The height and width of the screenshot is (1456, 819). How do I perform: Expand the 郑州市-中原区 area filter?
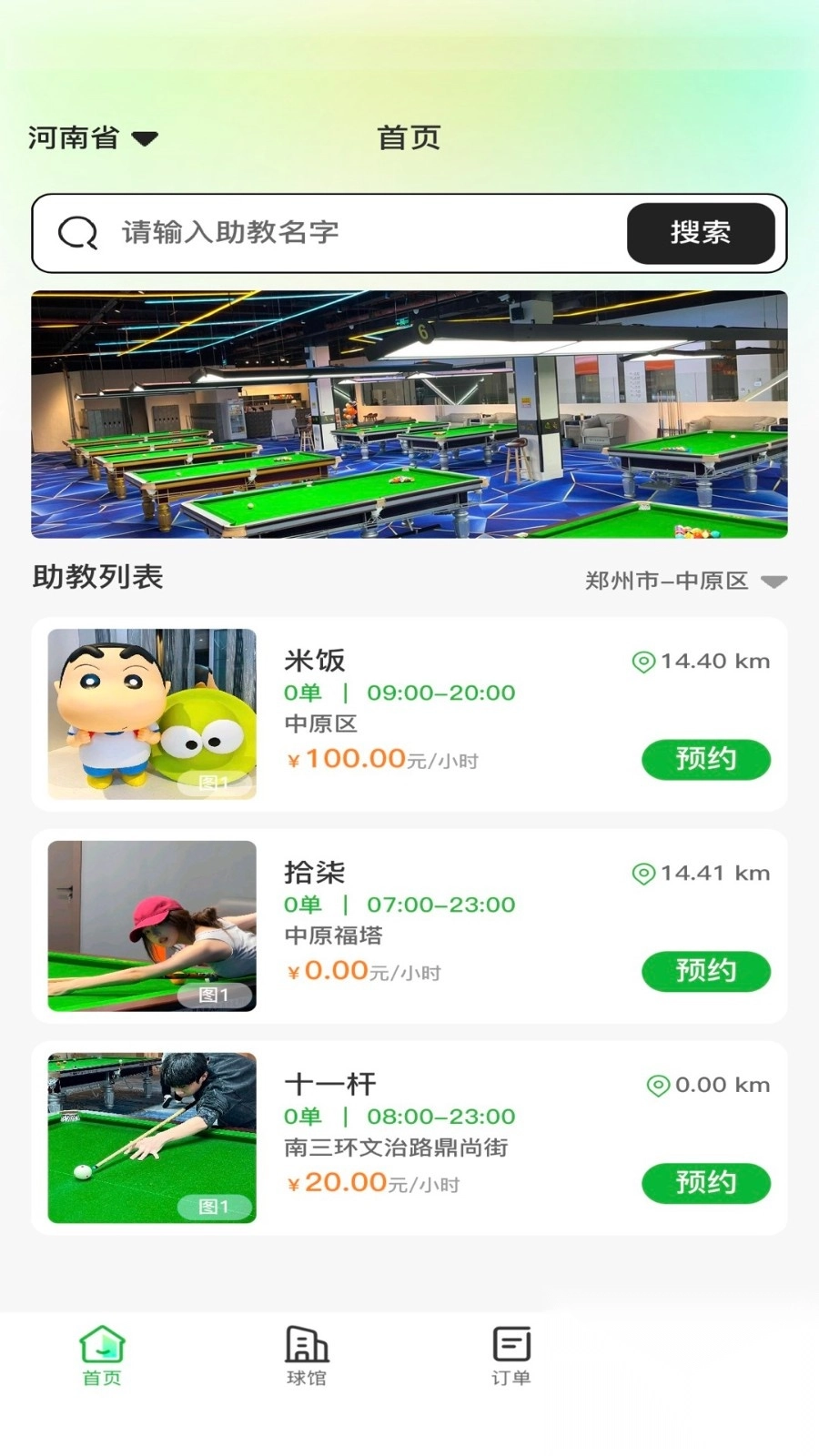[685, 581]
